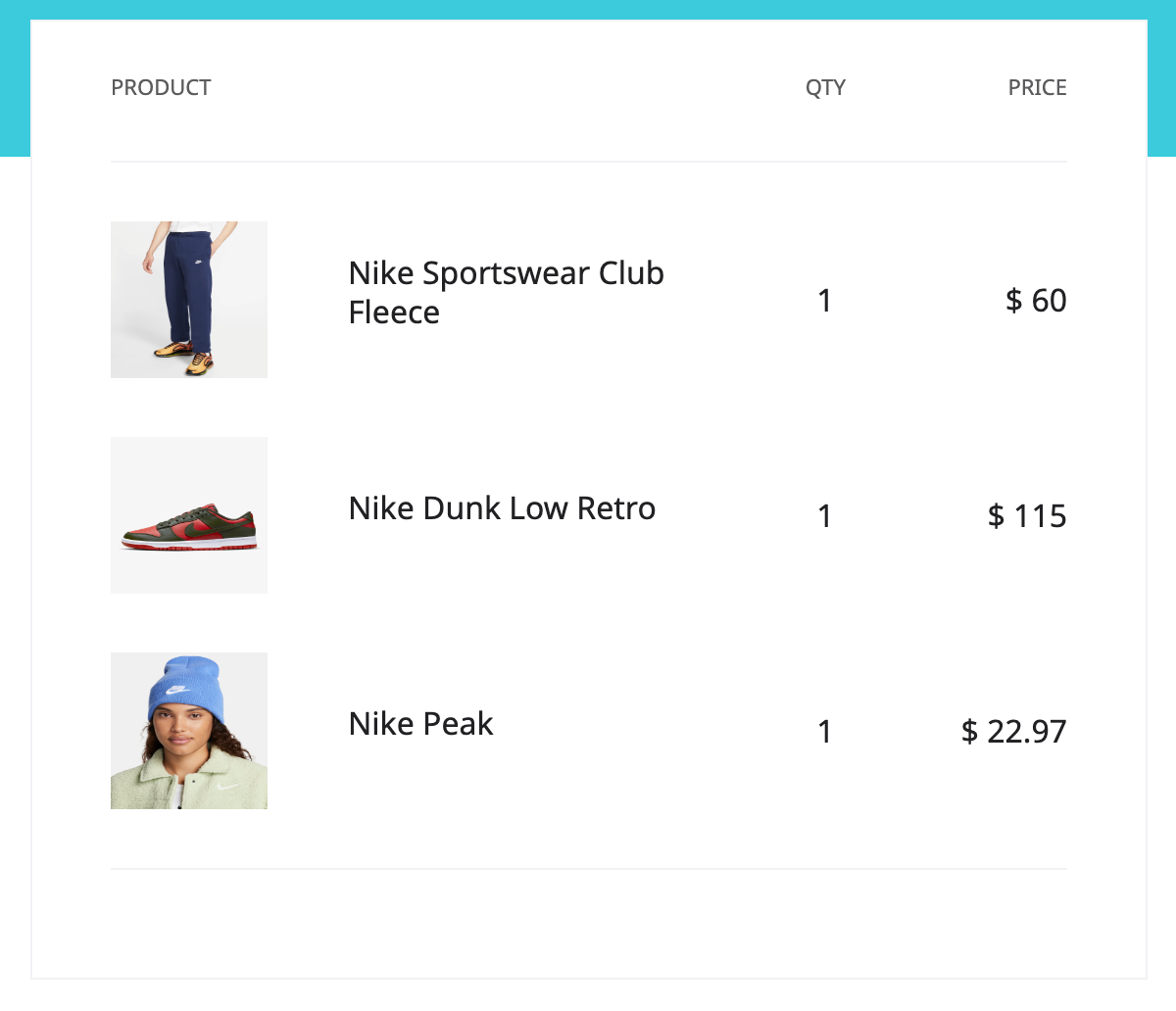Select the Nike Peak beanie image

pyautogui.click(x=188, y=731)
